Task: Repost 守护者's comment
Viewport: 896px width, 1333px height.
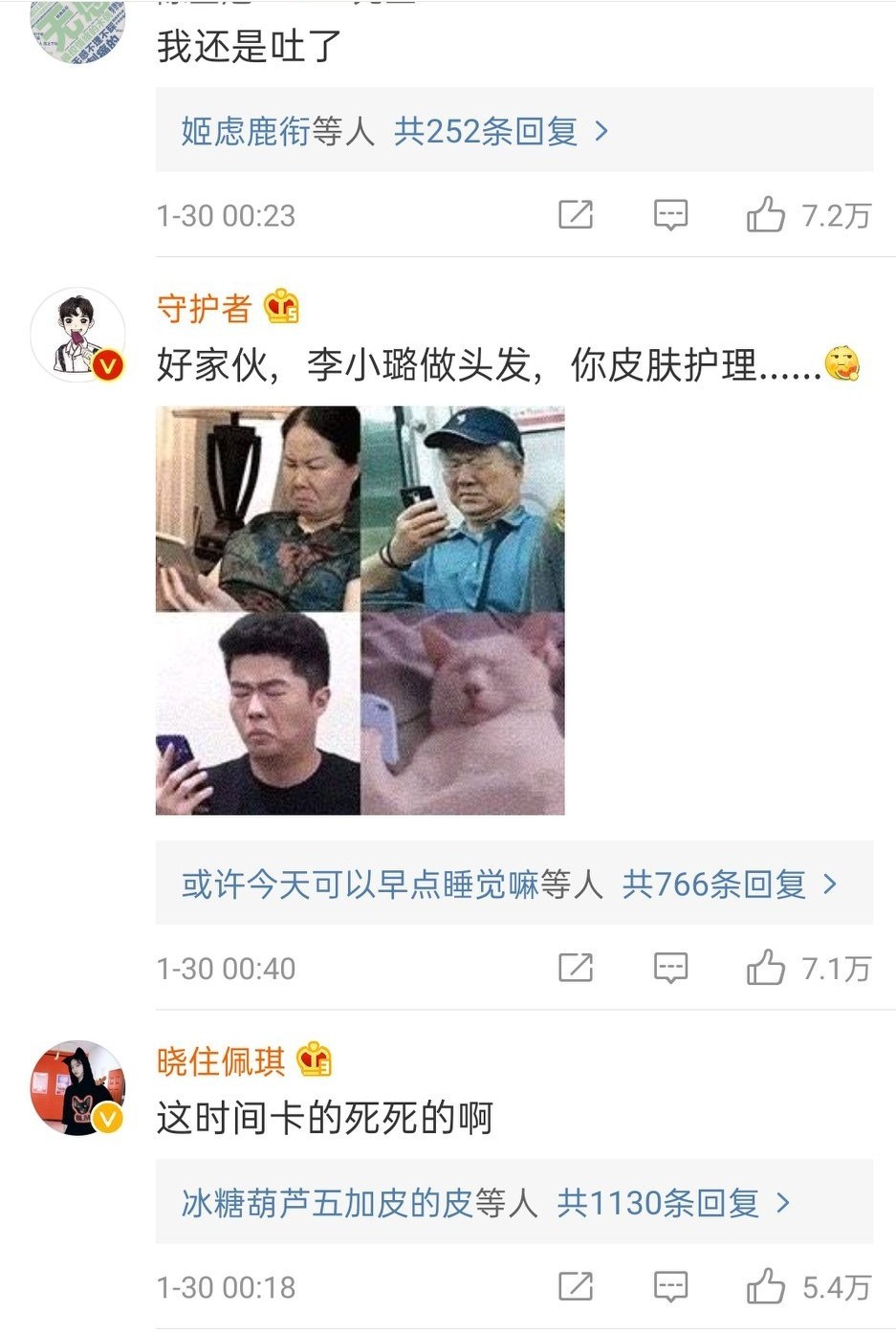Action: coord(576,968)
